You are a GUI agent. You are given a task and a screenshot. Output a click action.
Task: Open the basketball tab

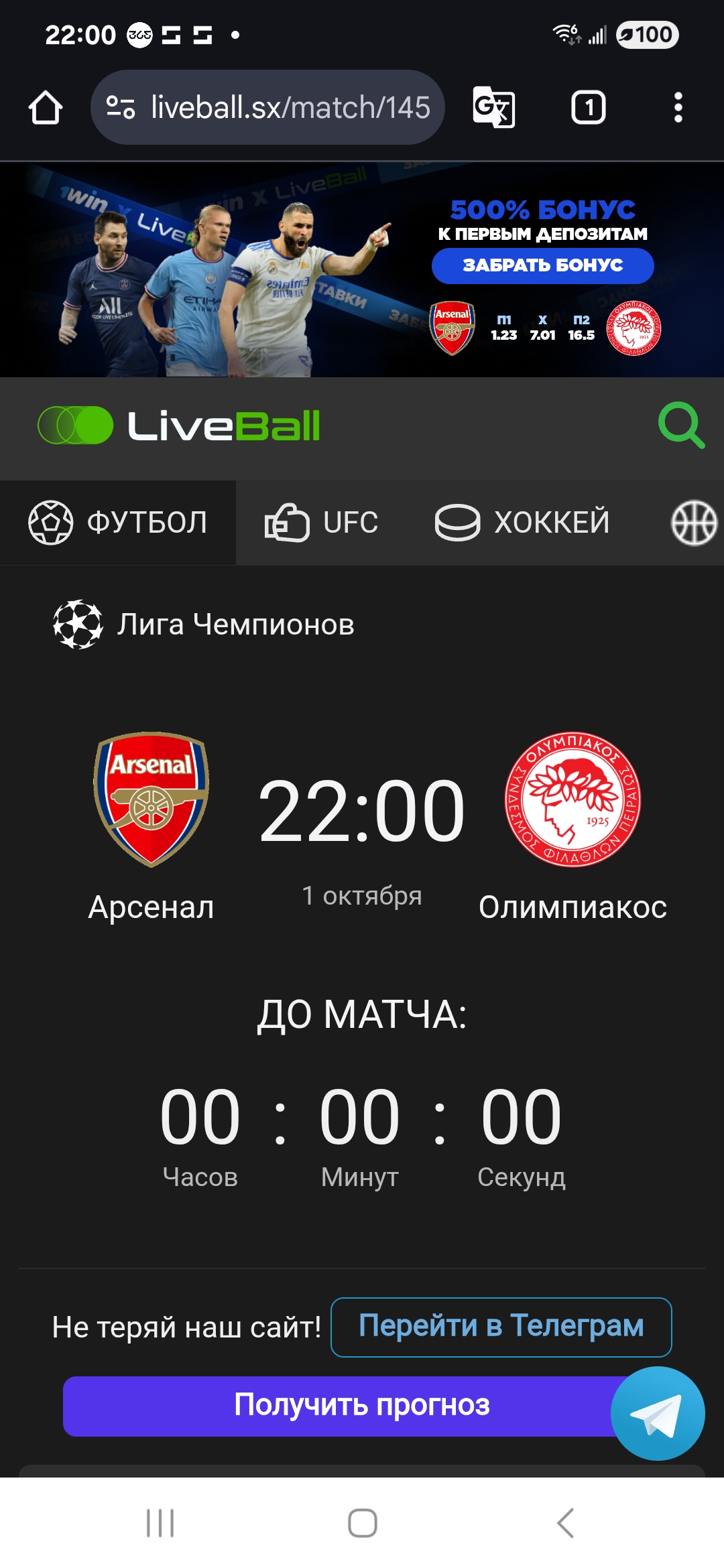click(x=695, y=523)
